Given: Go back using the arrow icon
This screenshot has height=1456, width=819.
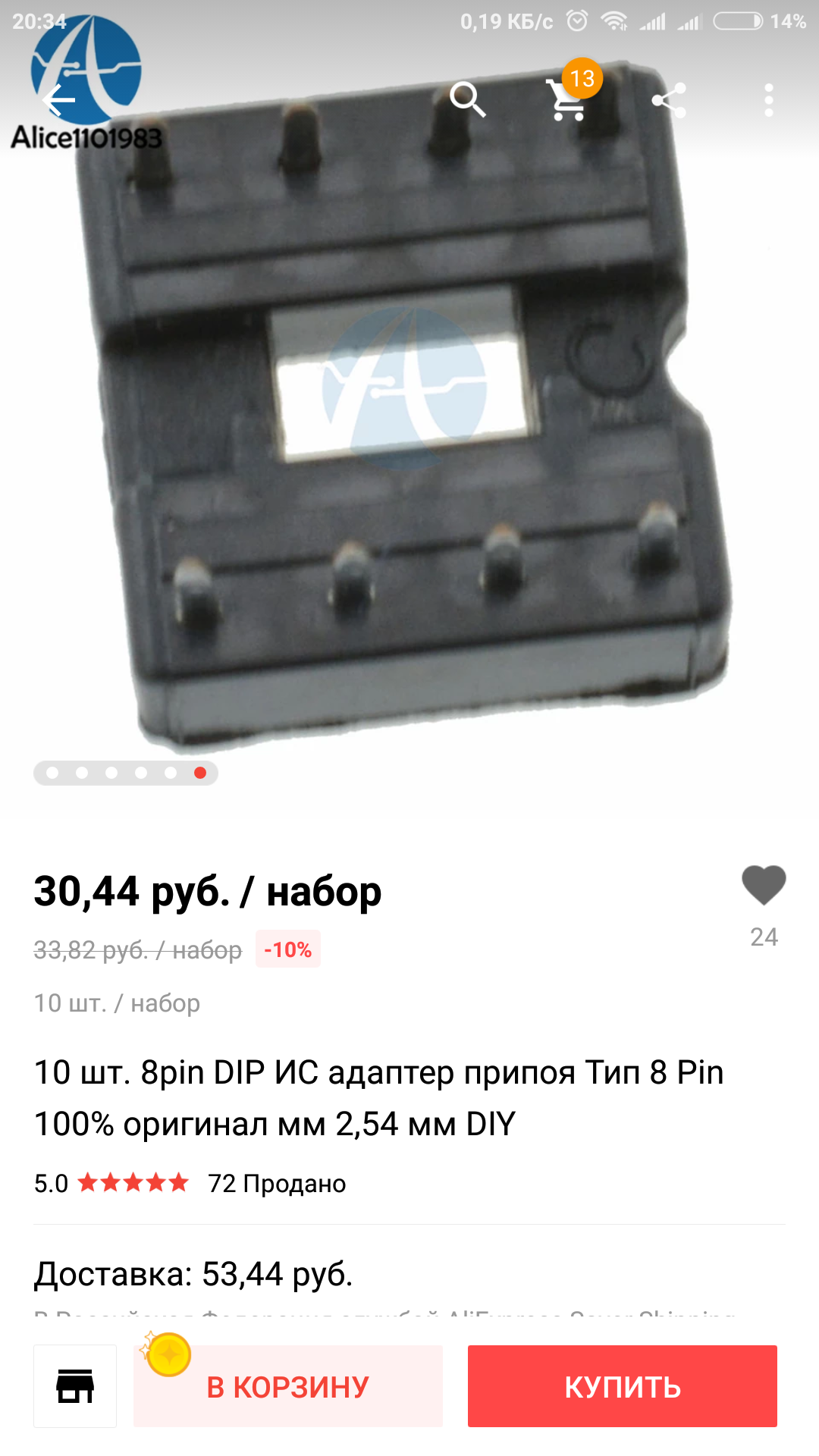Looking at the screenshot, I should click(x=58, y=100).
